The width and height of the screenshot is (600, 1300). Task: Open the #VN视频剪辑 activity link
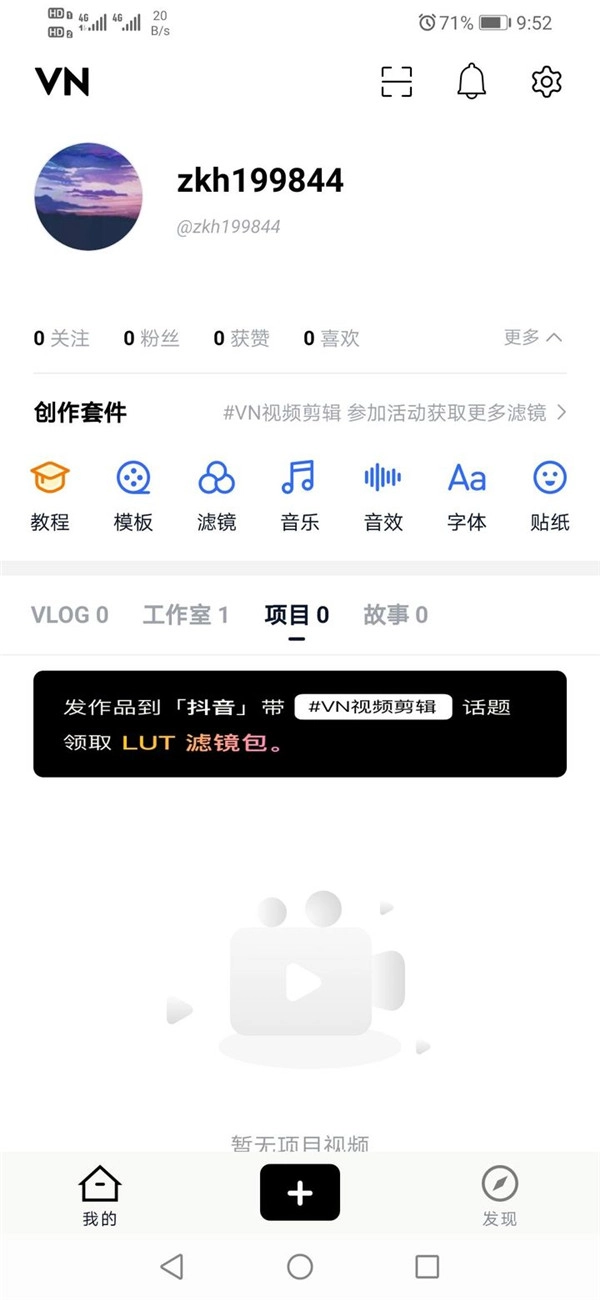point(394,412)
